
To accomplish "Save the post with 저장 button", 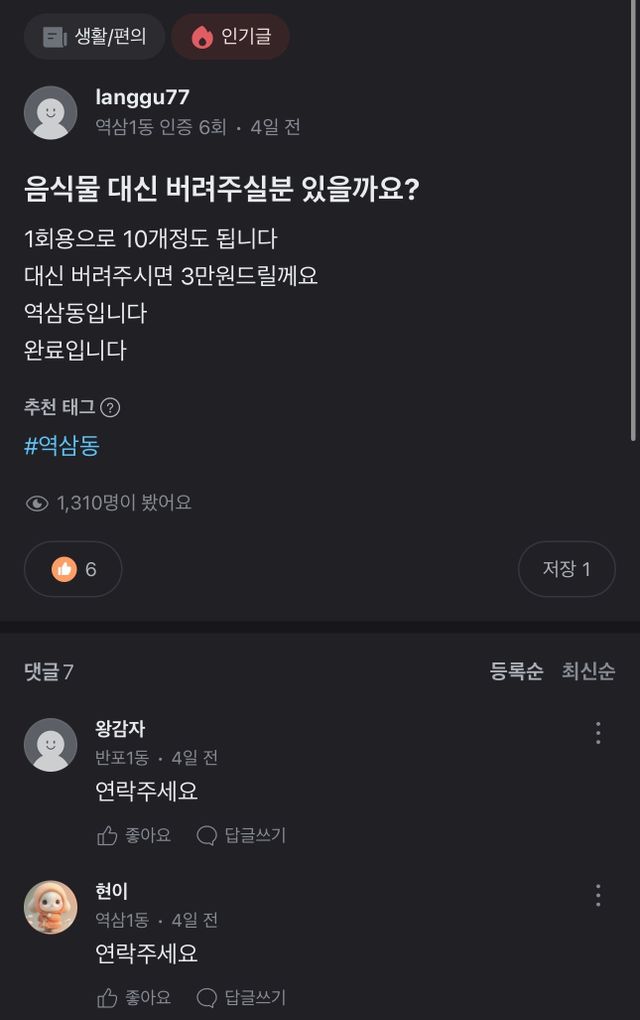I will pos(566,569).
